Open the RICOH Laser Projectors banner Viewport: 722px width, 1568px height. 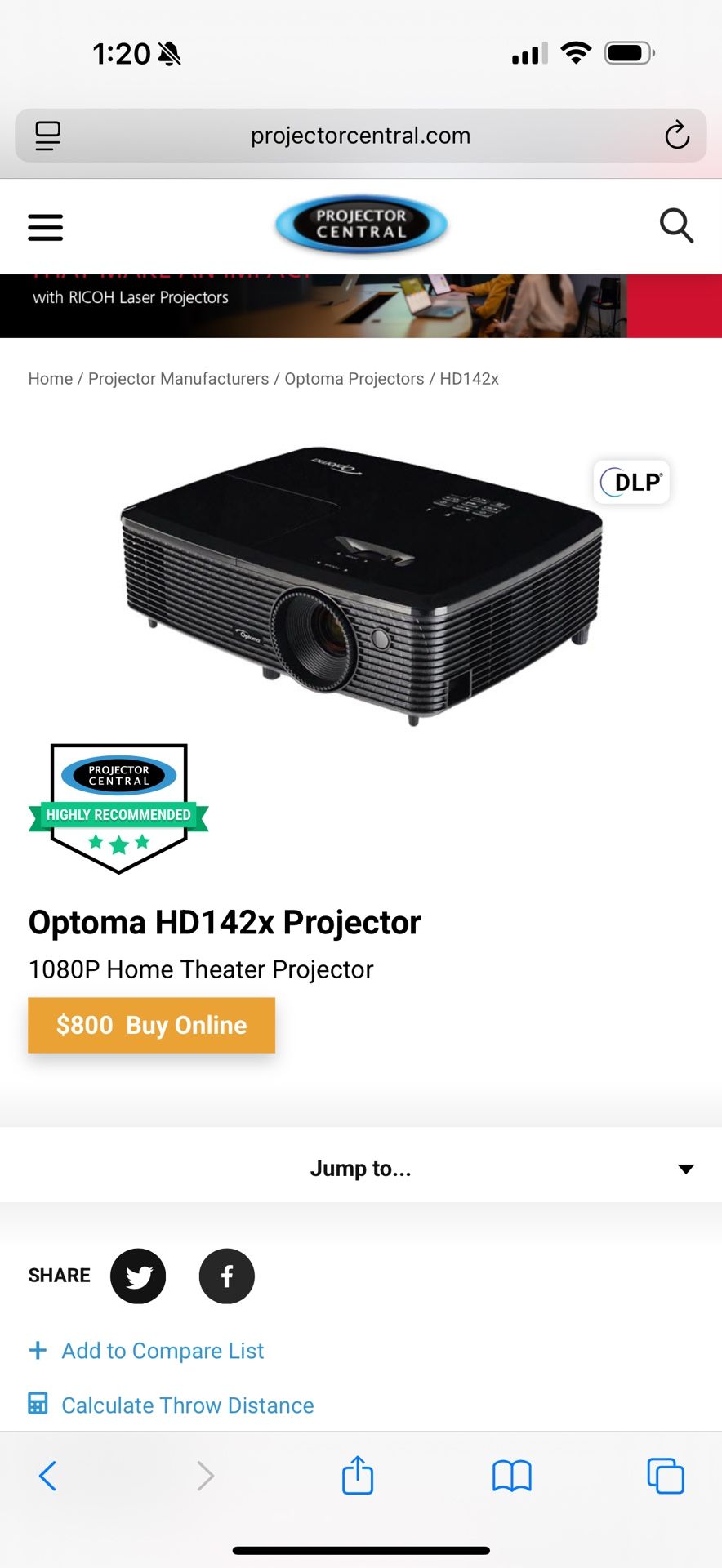tap(360, 305)
